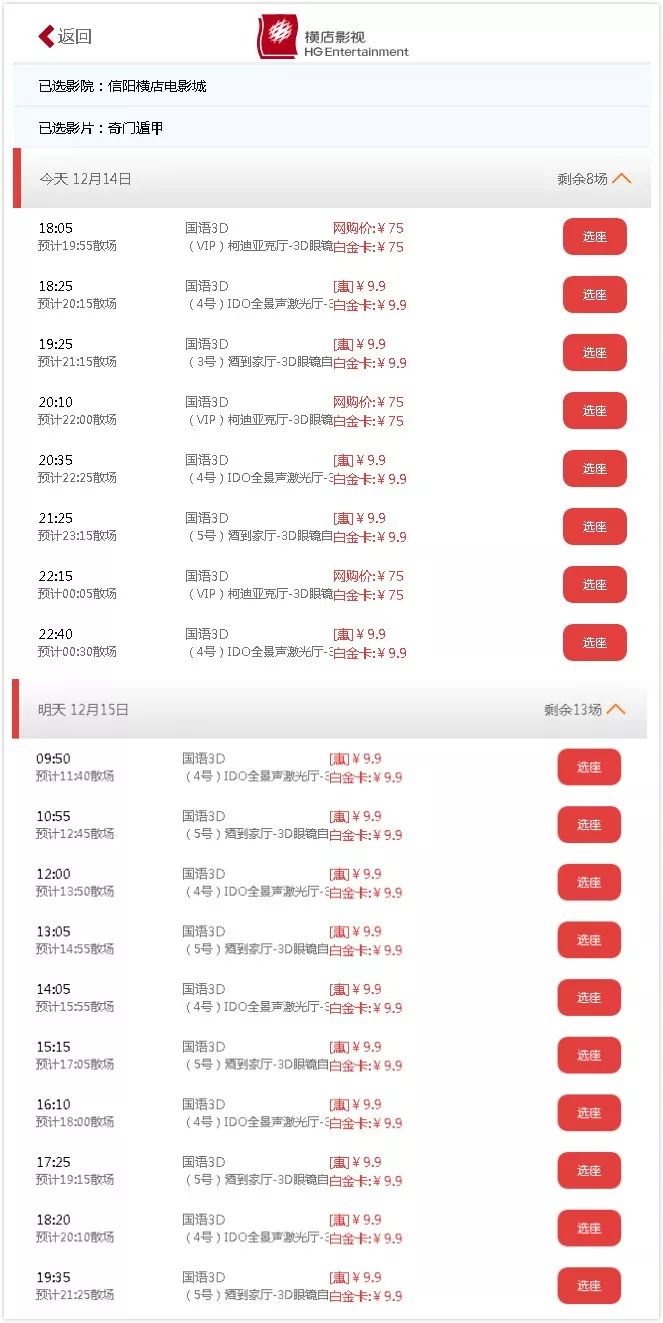Pick seats for tomorrow's 12:00 showing
The width and height of the screenshot is (663, 1323).
[589, 883]
